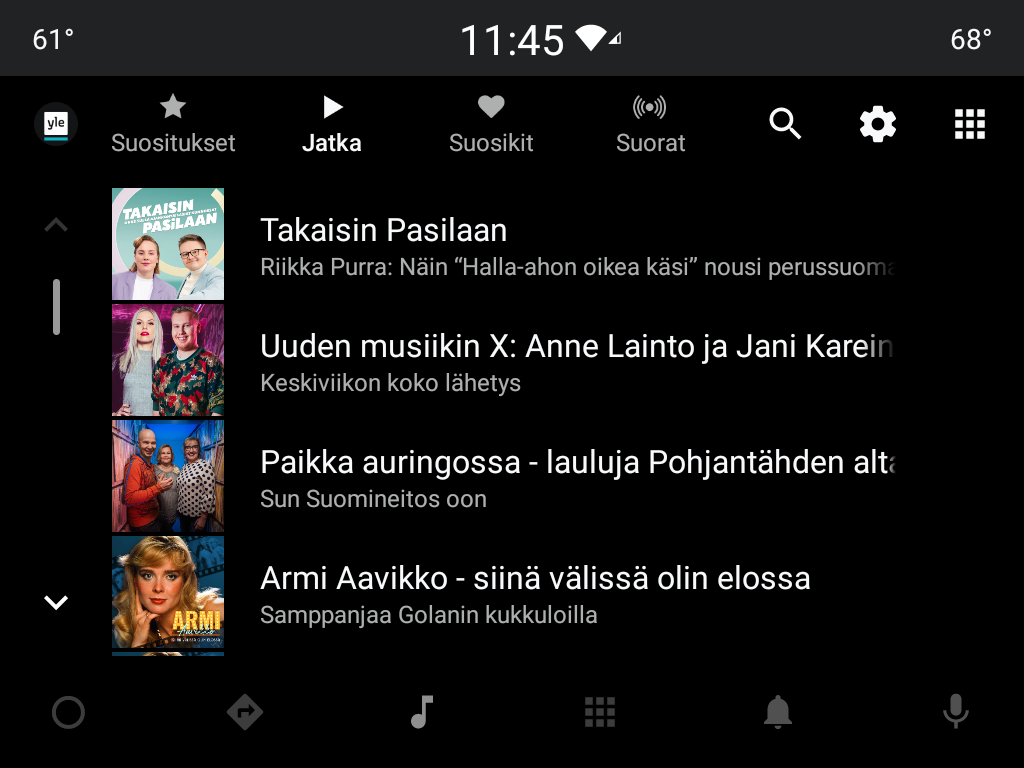Open Paikka auringossa - lauluja Pohjantähden alta

tap(500, 476)
